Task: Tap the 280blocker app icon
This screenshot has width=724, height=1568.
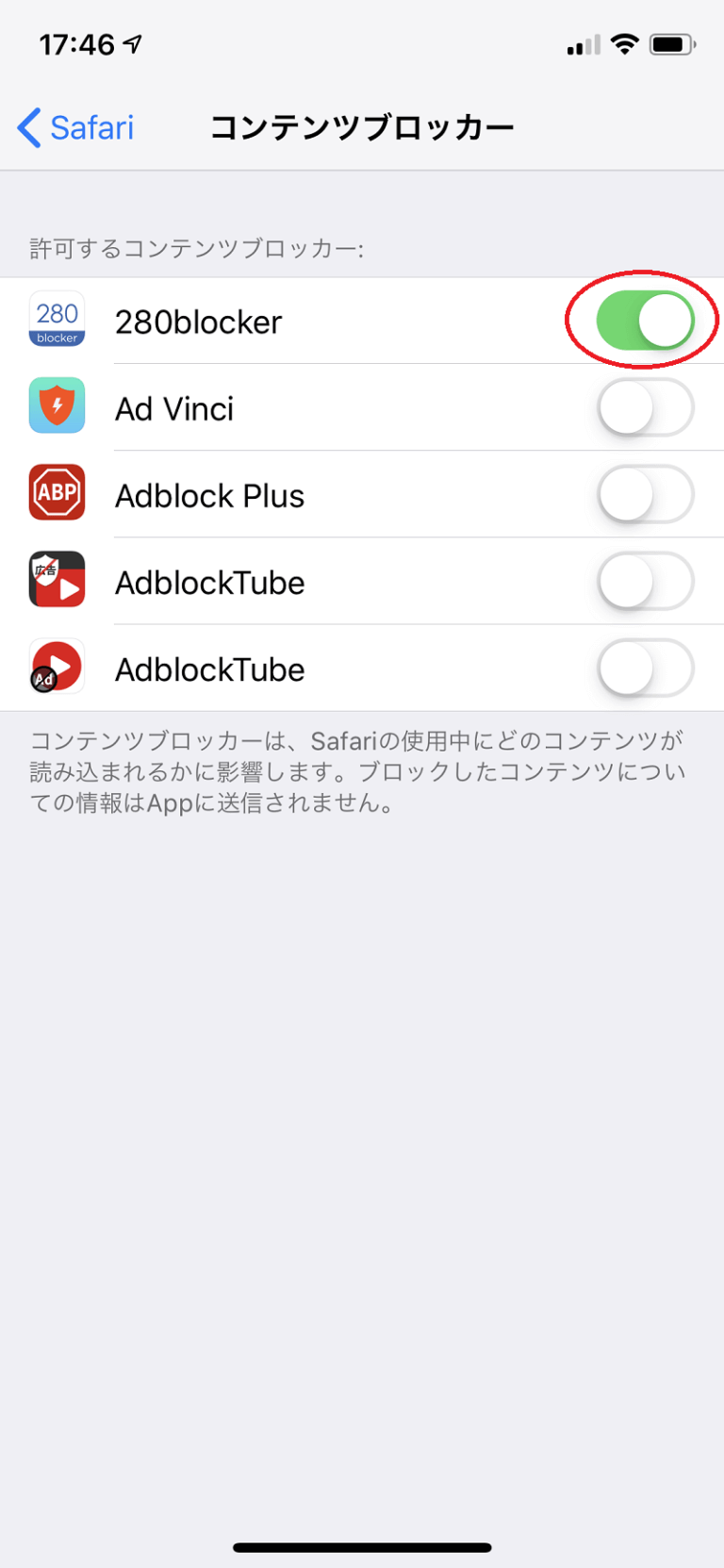Action: click(x=57, y=321)
